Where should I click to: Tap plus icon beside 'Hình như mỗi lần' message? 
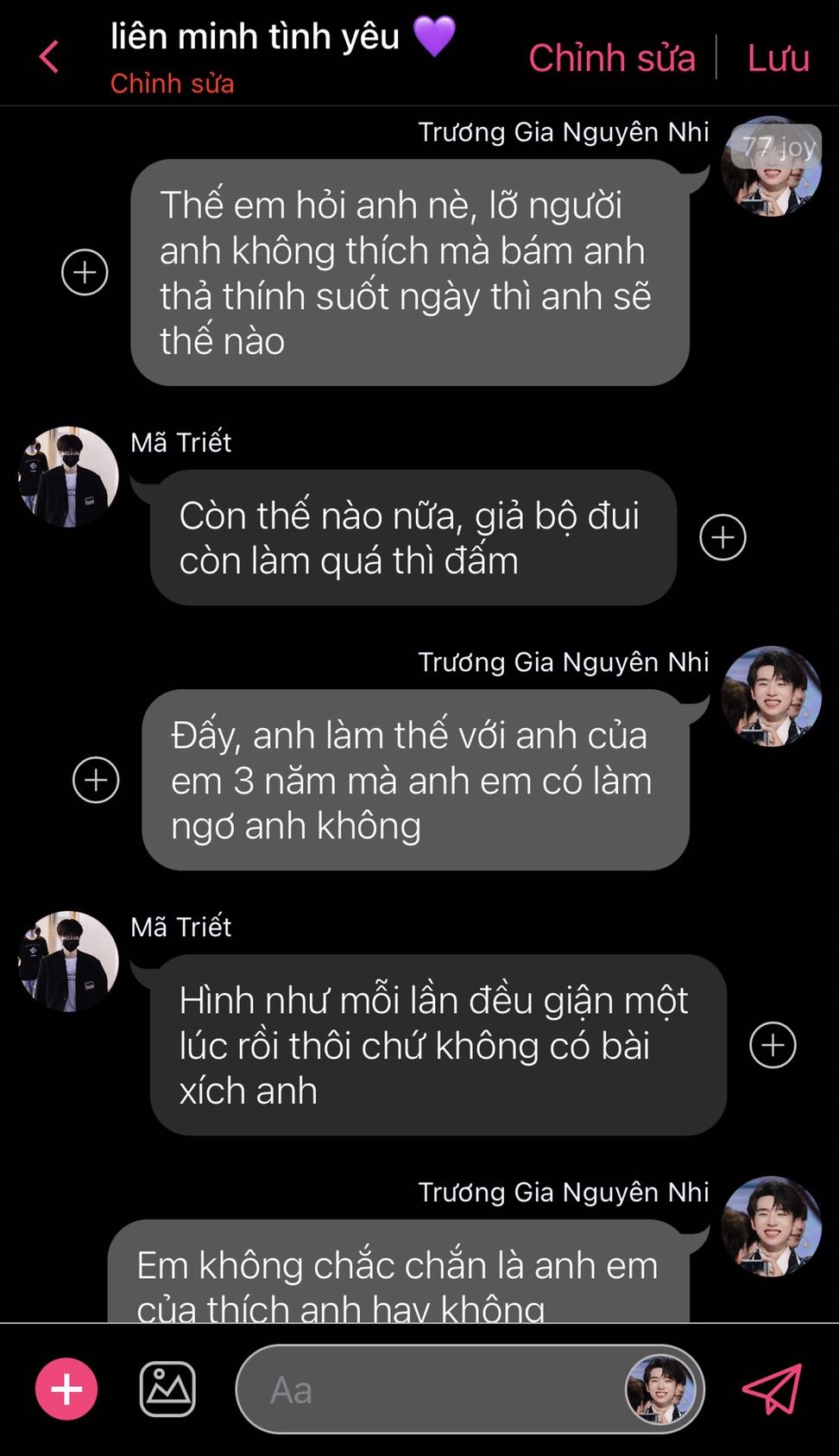pos(773,1045)
